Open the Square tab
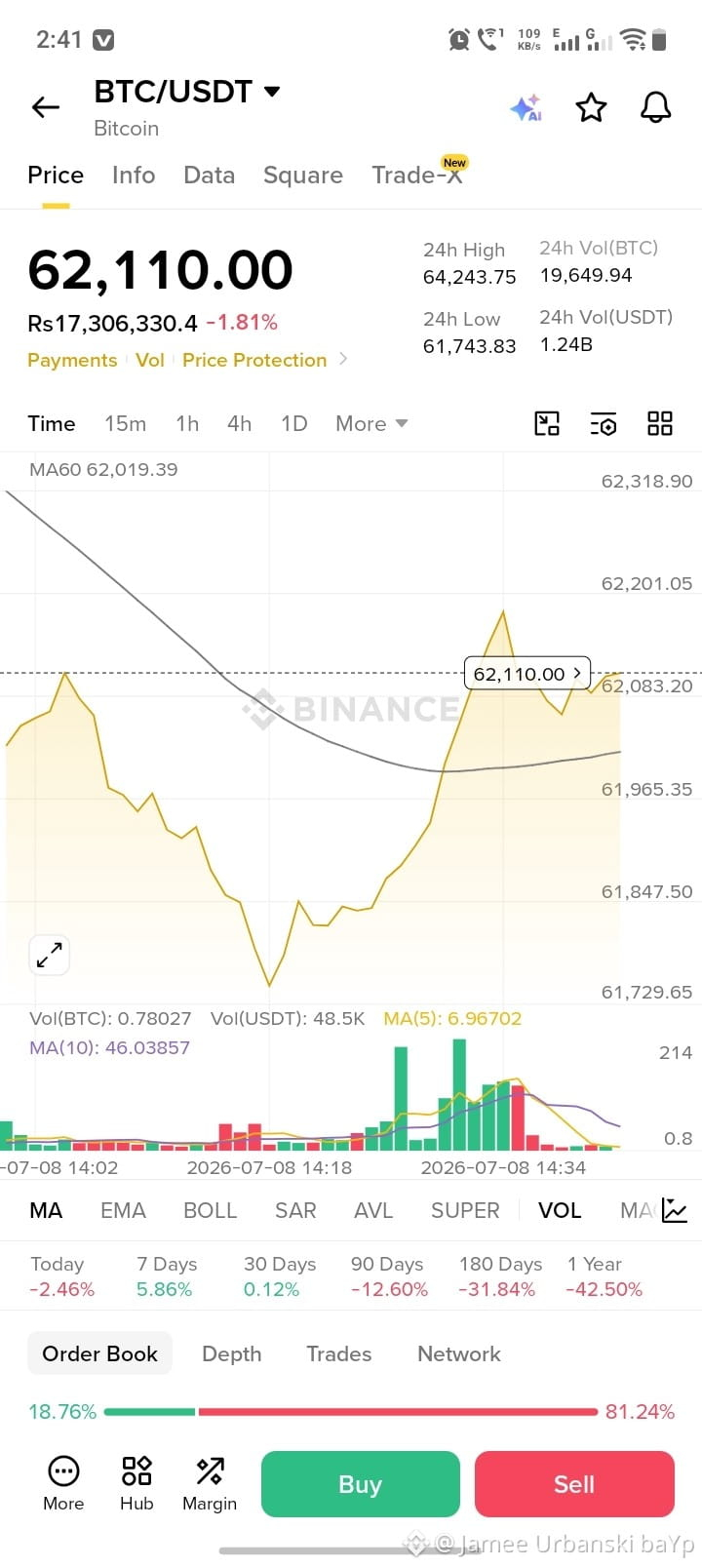Image resolution: width=702 pixels, height=1568 pixels. pos(303,176)
